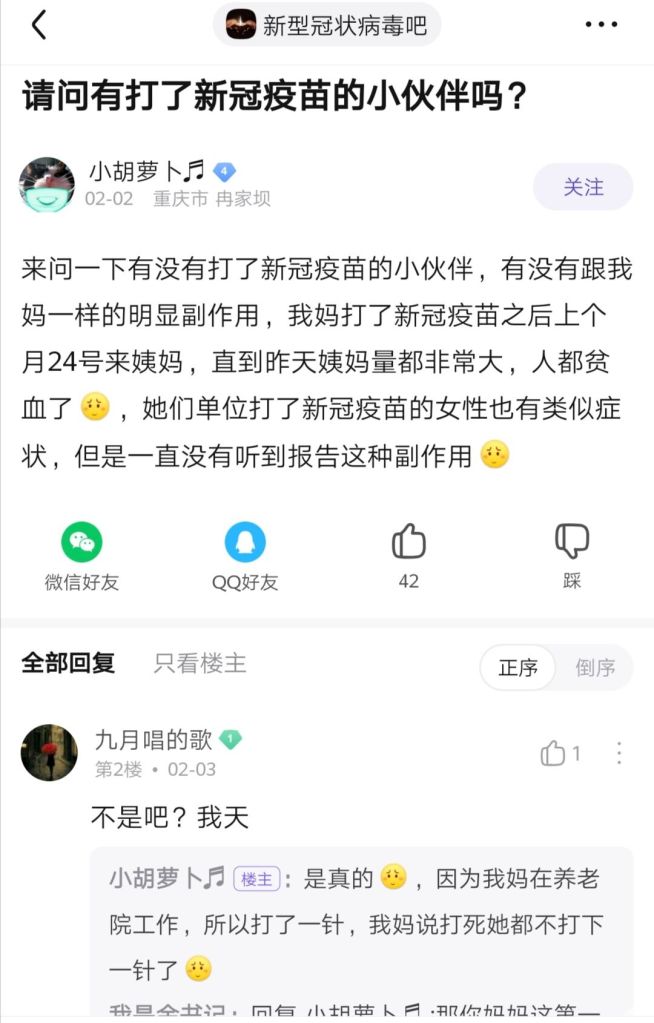
Task: Go back using the top-left arrow
Action: tap(38, 25)
